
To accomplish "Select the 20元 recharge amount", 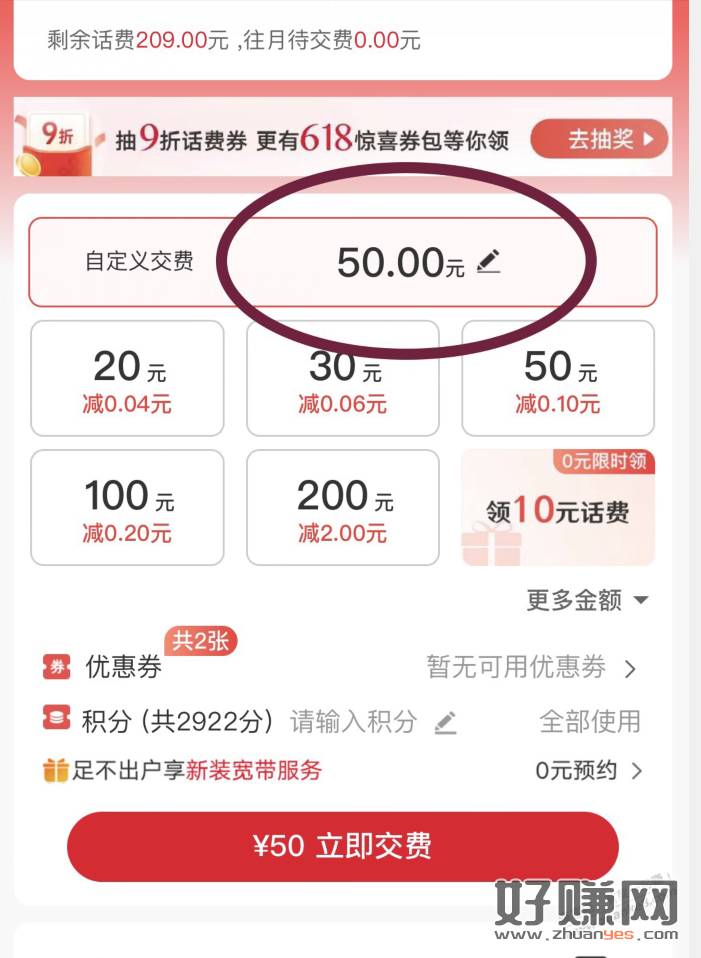I will tap(127, 379).
